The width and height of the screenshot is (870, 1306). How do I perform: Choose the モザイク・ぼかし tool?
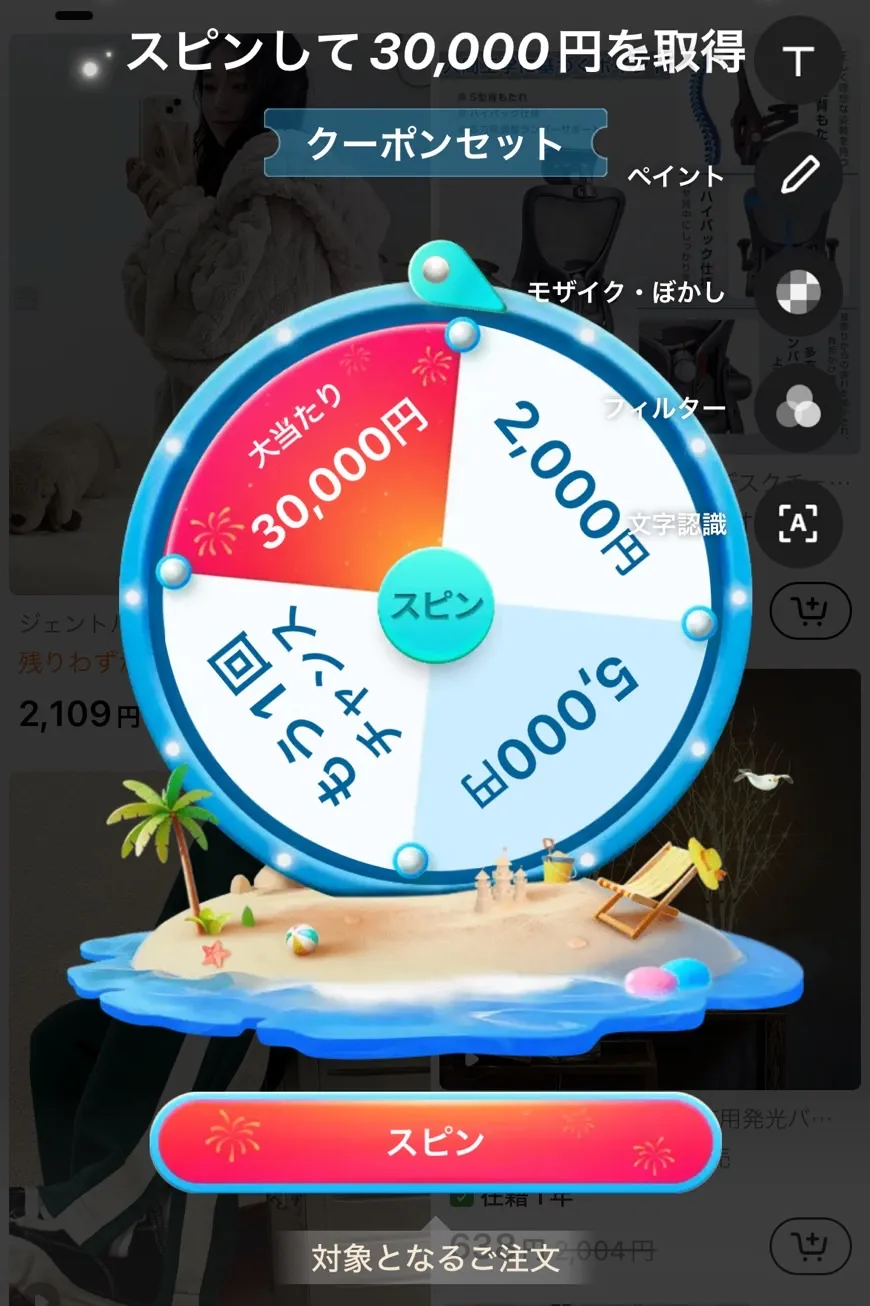tap(797, 293)
